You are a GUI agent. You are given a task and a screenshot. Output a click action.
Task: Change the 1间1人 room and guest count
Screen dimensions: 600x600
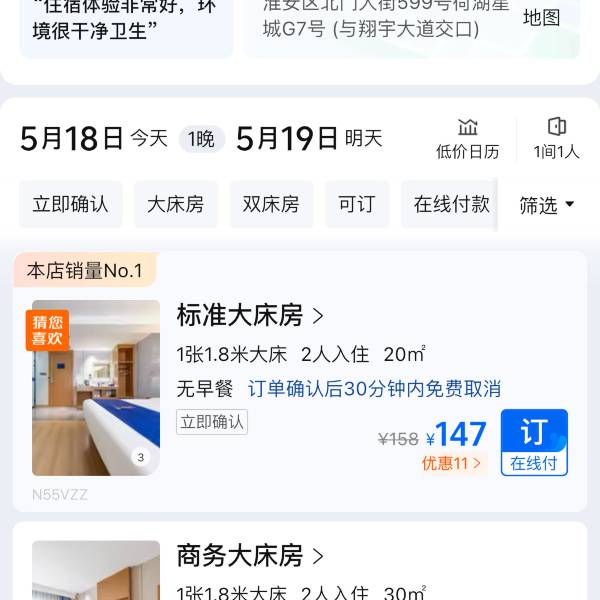(556, 139)
